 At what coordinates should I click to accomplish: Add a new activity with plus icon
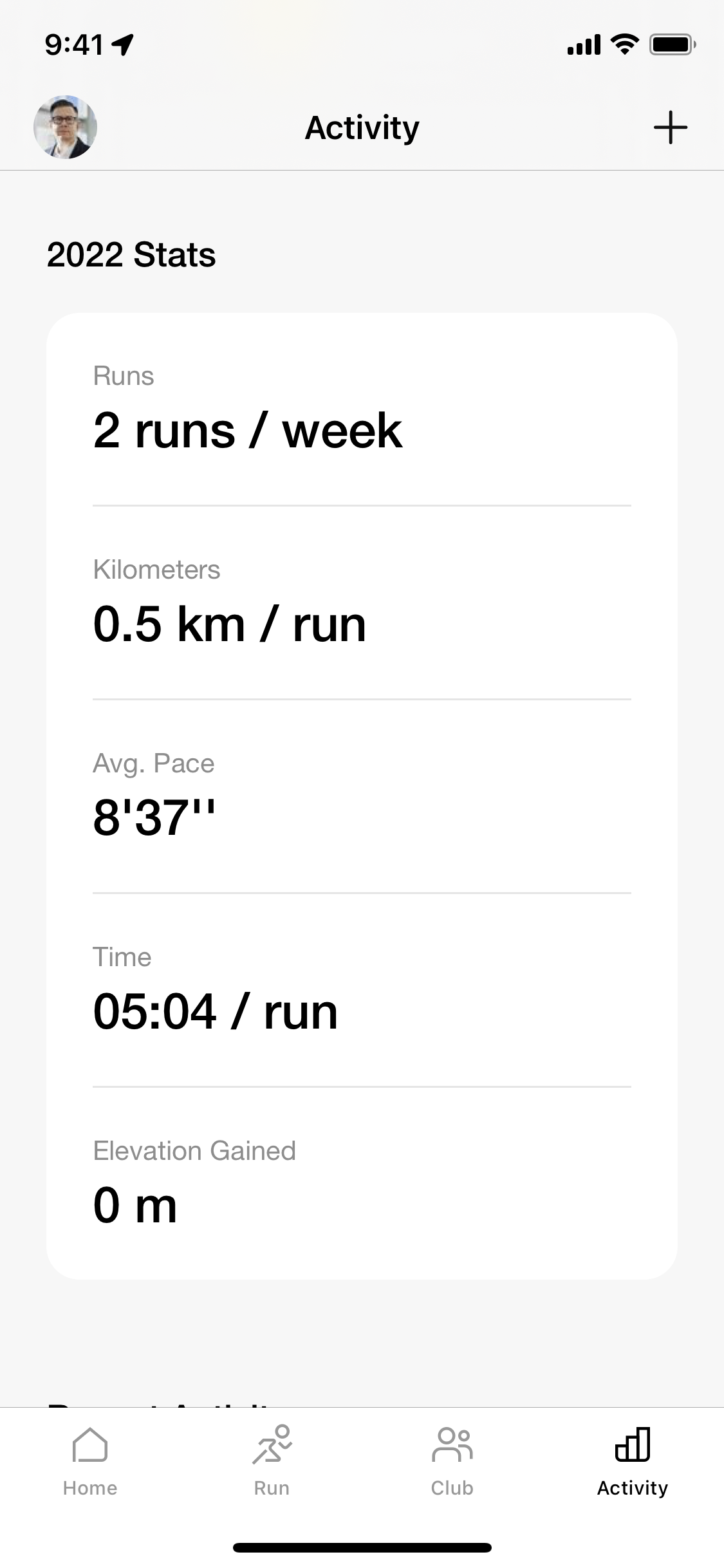click(x=671, y=127)
